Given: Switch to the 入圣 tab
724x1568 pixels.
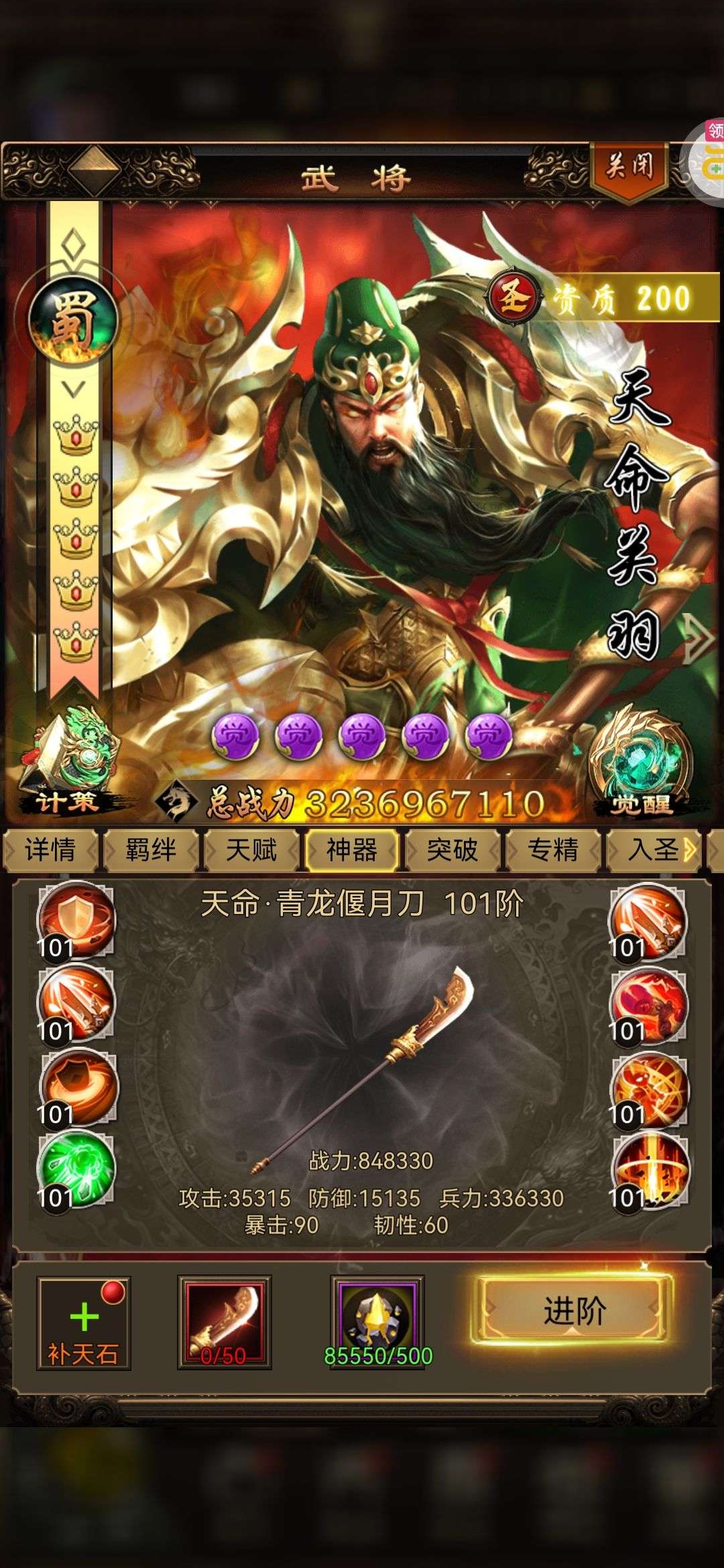Looking at the screenshot, I should click(x=654, y=850).
